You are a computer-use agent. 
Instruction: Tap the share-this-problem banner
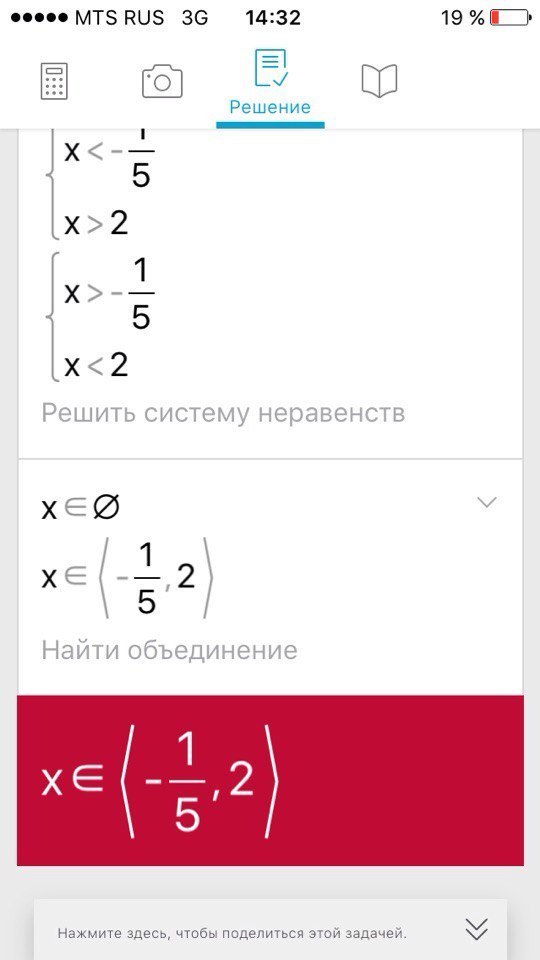[270, 929]
